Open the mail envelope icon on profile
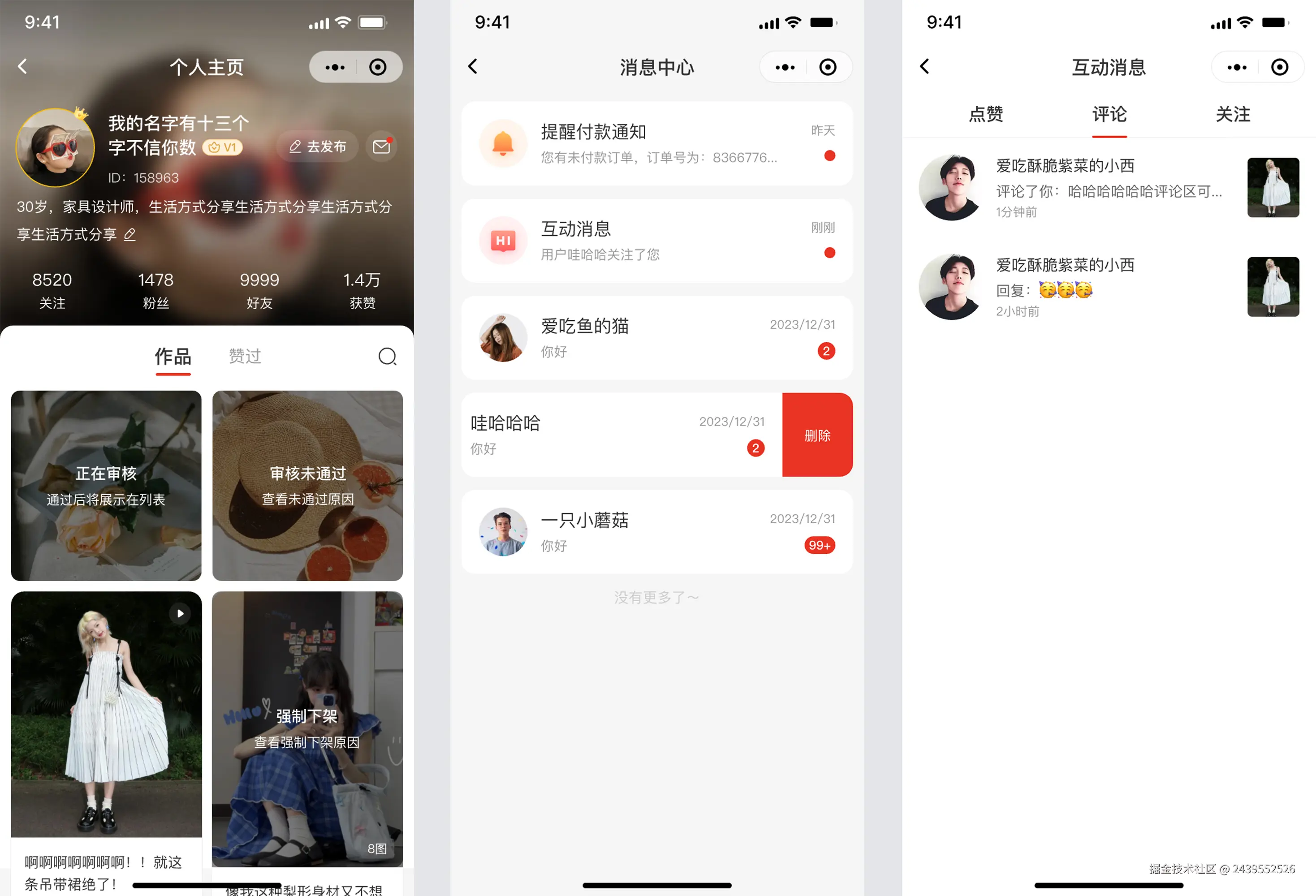Viewport: 1316px width, 896px height. pyautogui.click(x=381, y=147)
